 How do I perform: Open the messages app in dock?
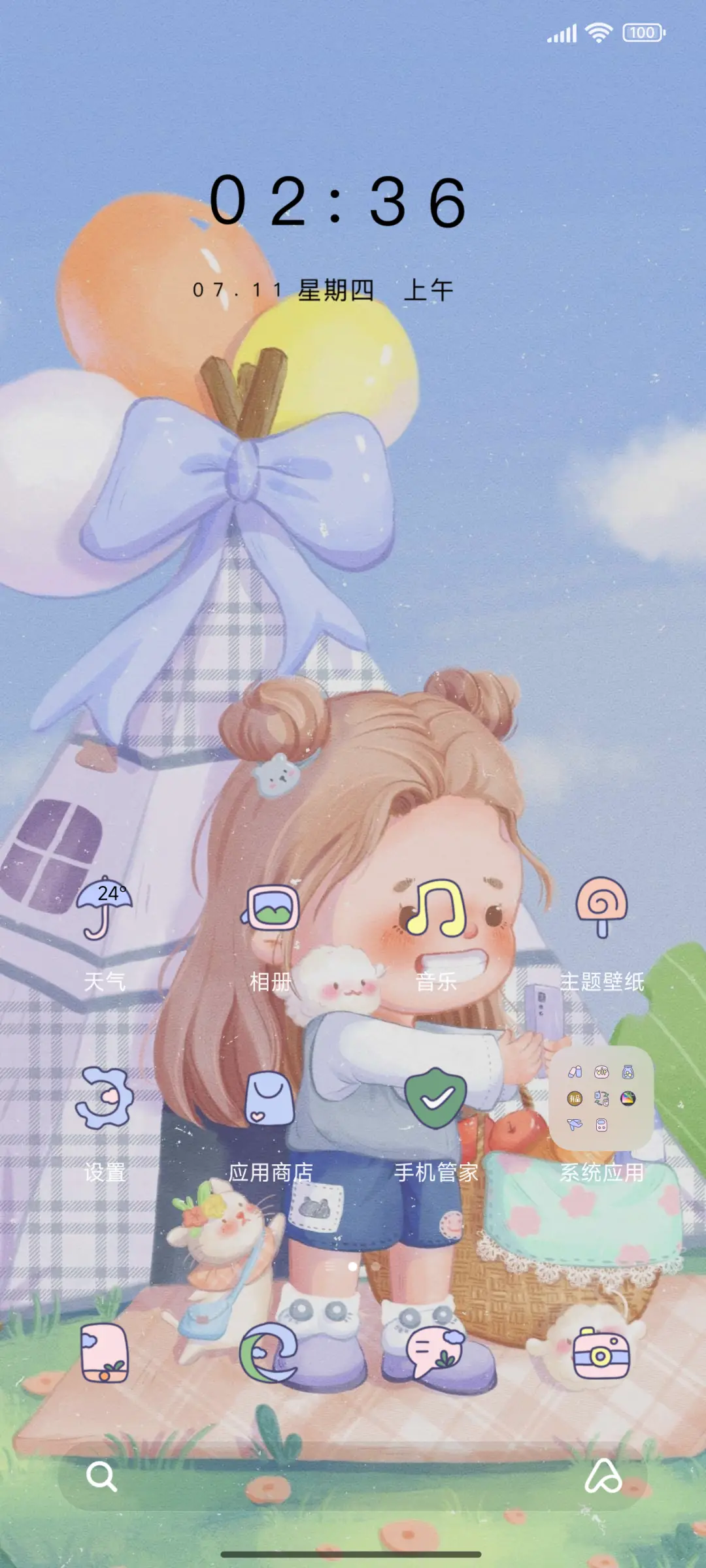[436, 1352]
